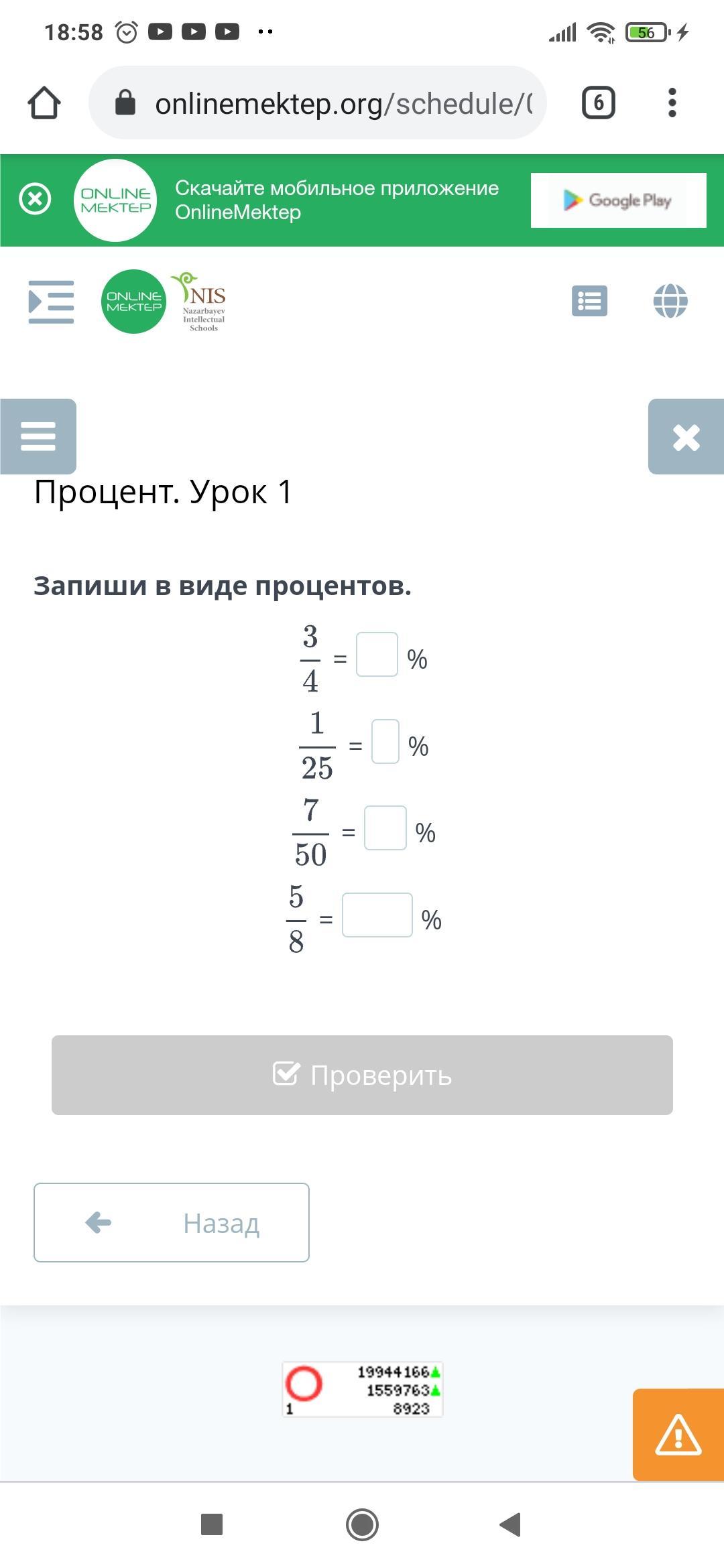The width and height of the screenshot is (724, 1568).
Task: Open the browser home page
Action: pyautogui.click(x=44, y=103)
